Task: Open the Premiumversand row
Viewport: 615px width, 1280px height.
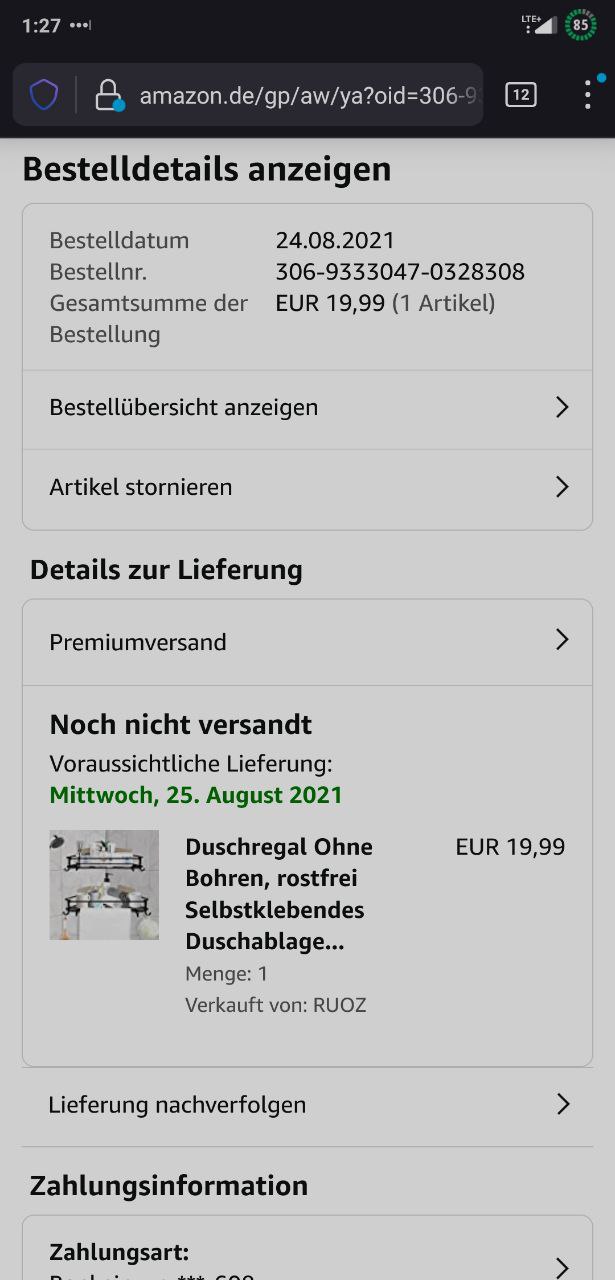Action: click(x=307, y=642)
